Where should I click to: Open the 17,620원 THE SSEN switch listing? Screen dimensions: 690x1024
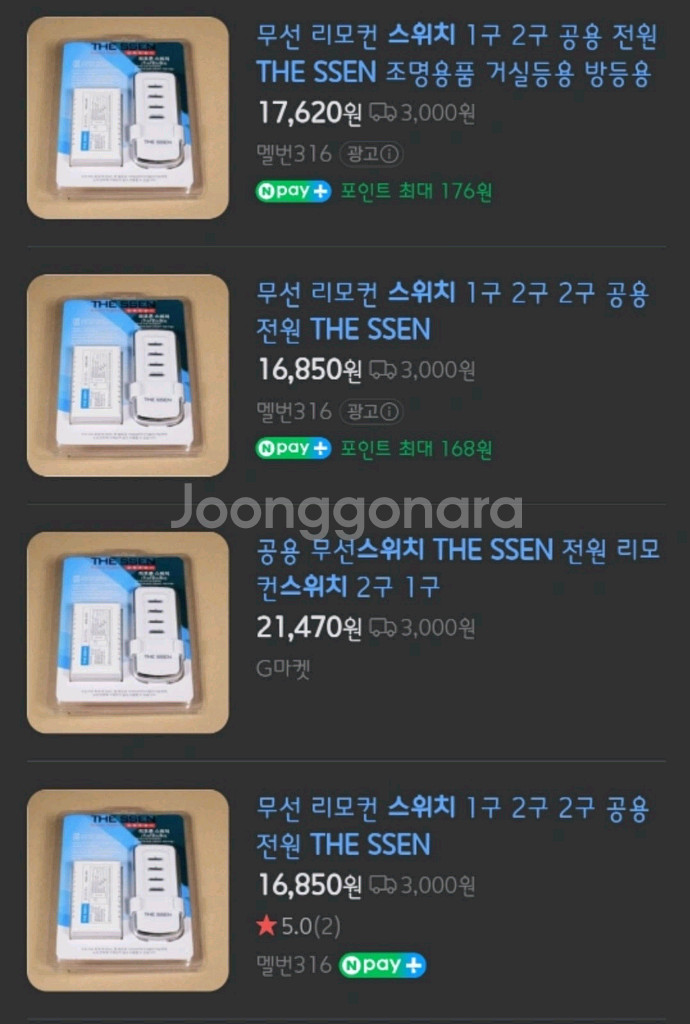[456, 55]
